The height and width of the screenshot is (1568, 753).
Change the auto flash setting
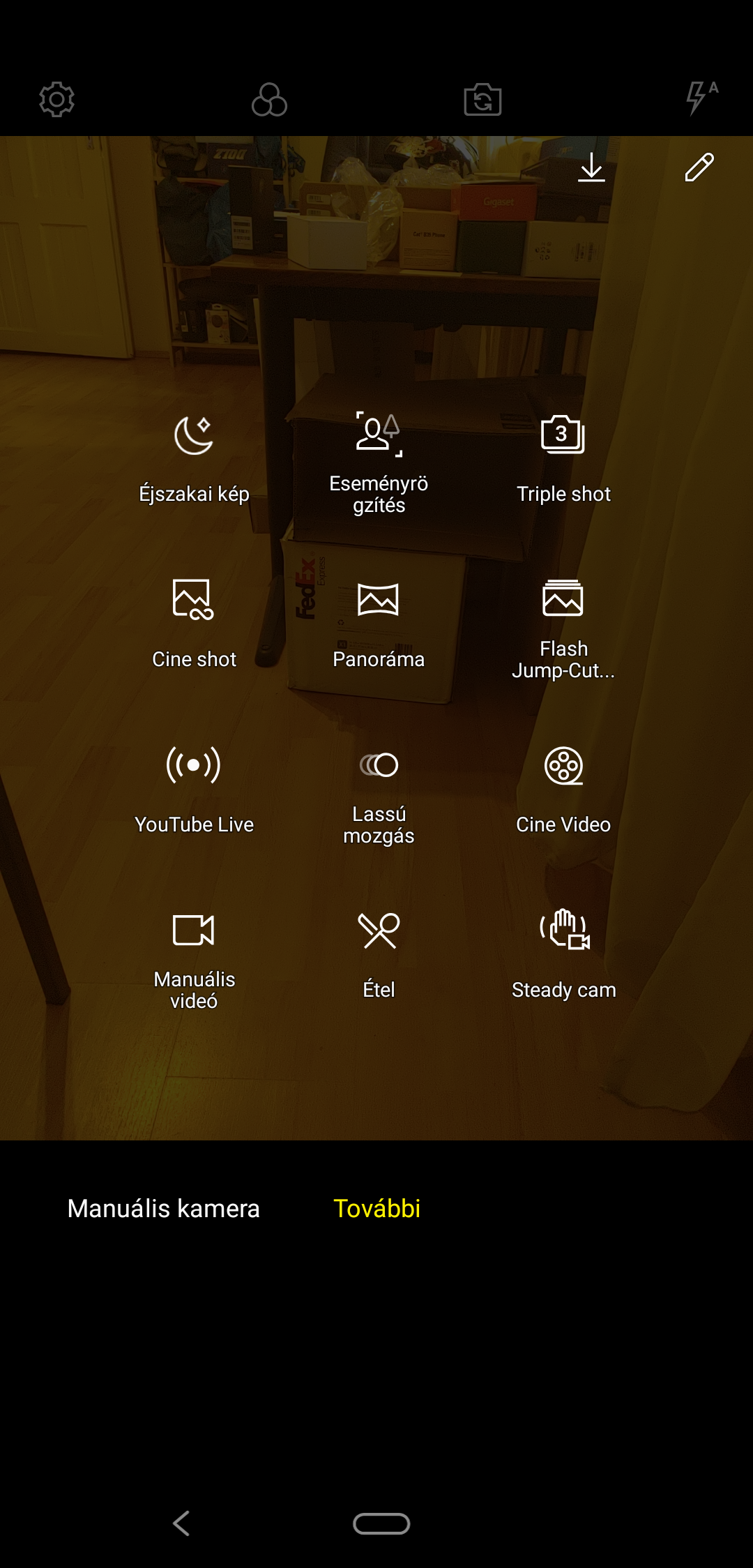(x=701, y=98)
